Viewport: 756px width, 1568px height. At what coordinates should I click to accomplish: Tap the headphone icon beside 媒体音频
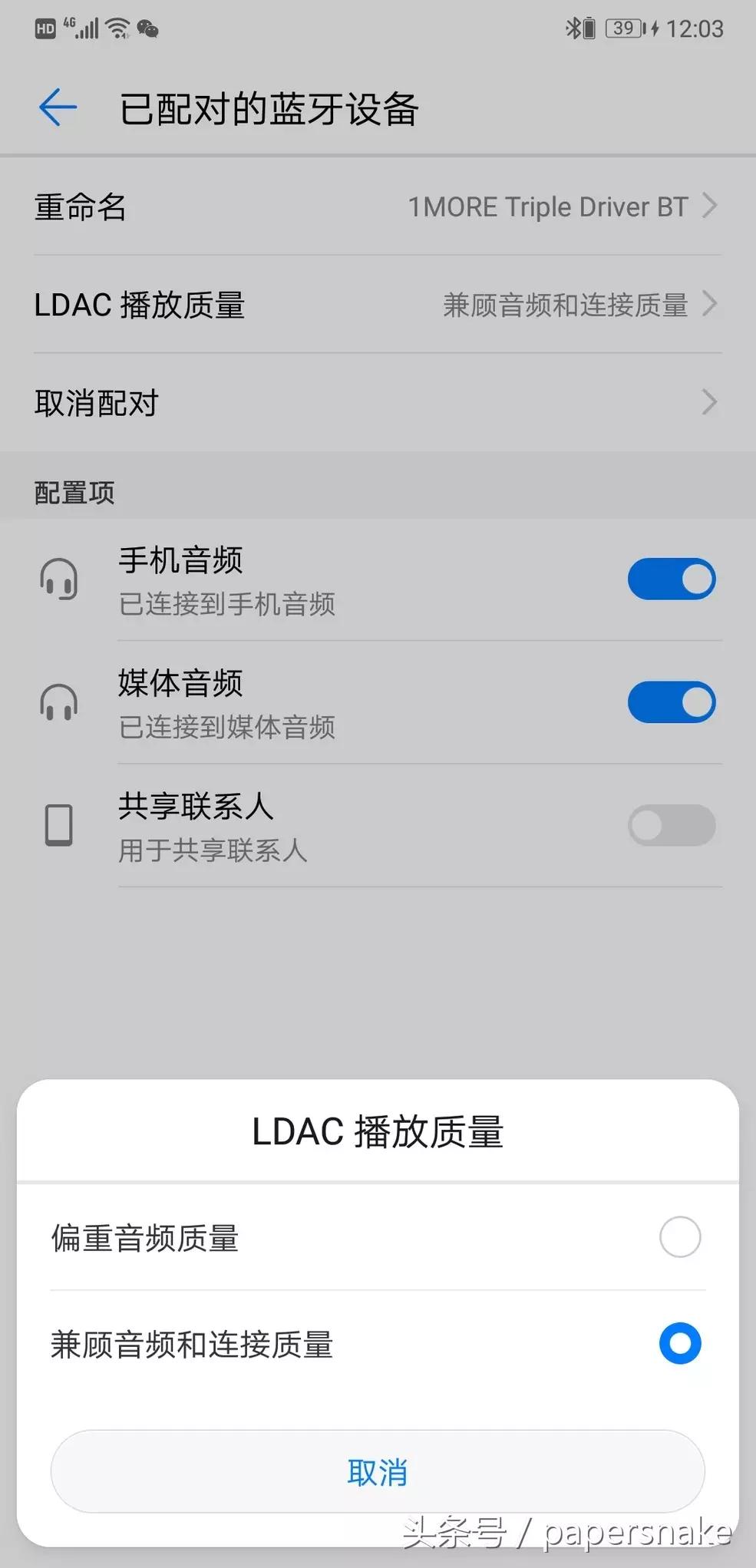(x=60, y=702)
